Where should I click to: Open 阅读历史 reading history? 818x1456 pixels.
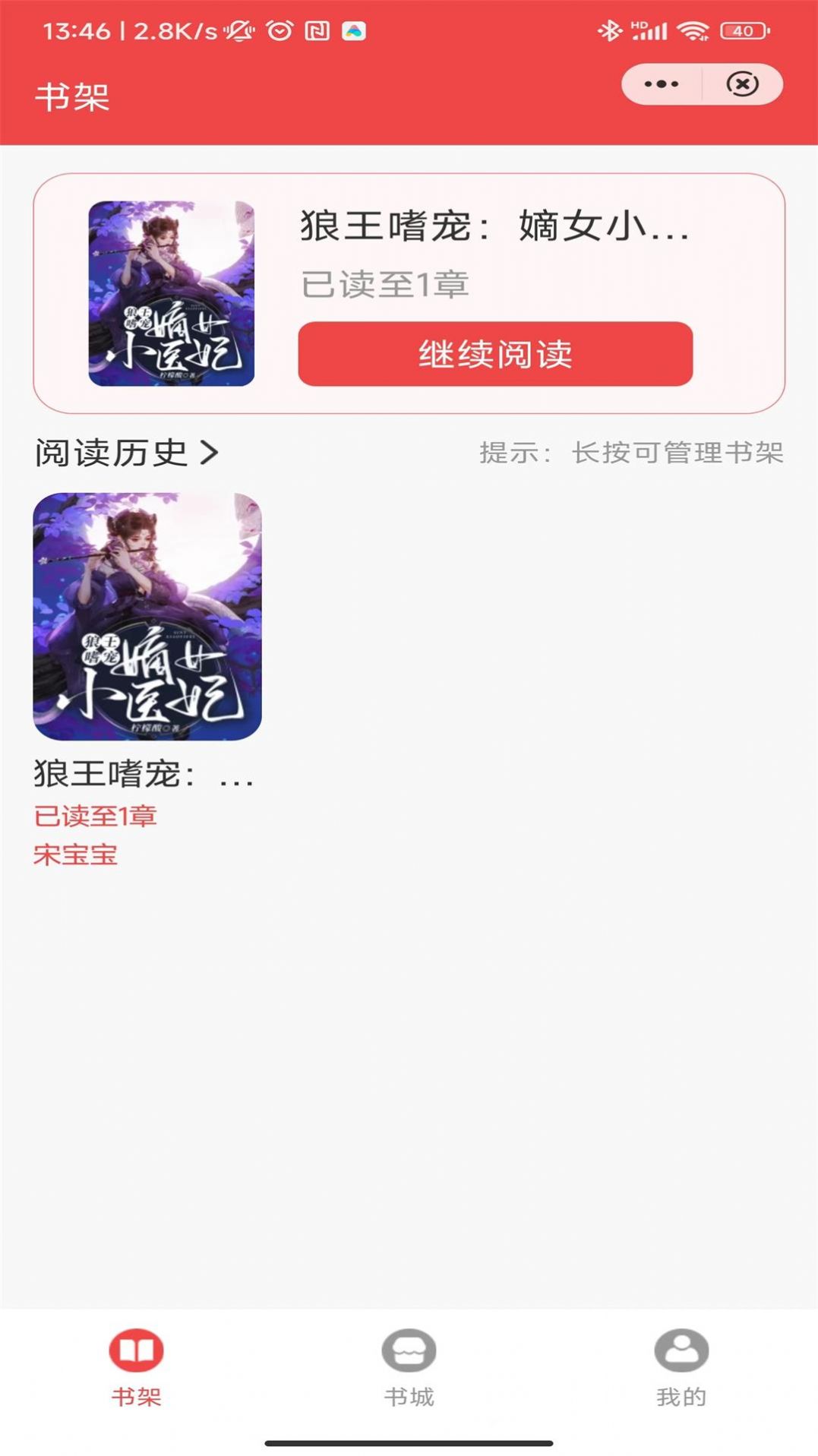[126, 453]
